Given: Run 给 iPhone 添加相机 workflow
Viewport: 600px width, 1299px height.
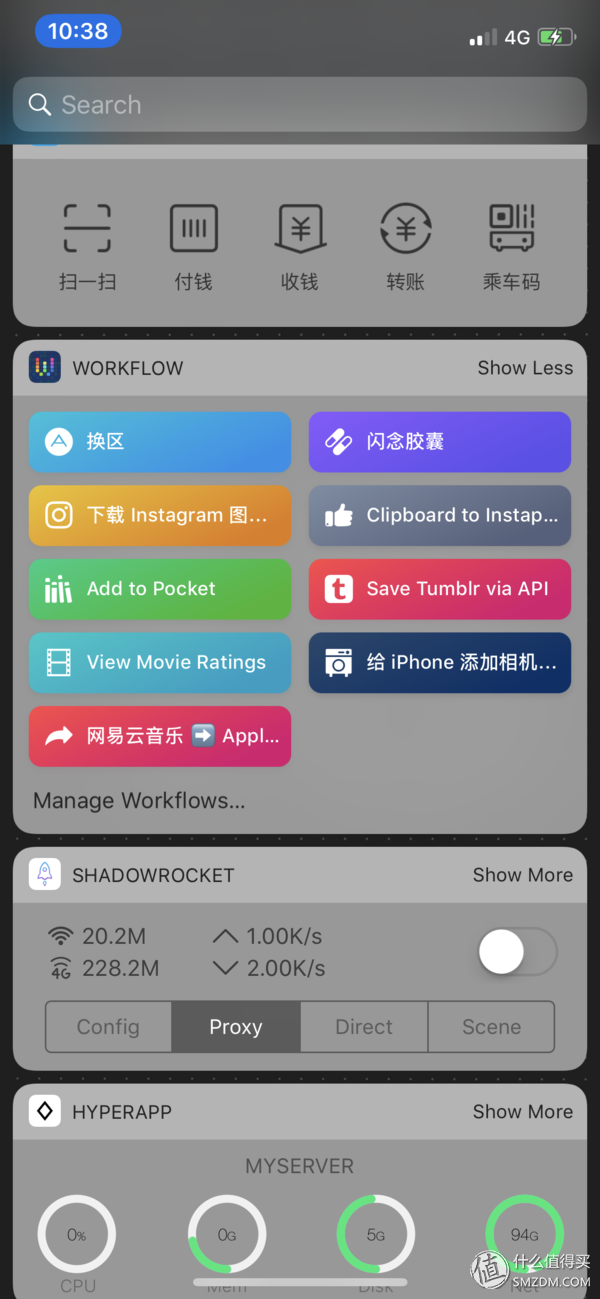Looking at the screenshot, I should pyautogui.click(x=439, y=662).
